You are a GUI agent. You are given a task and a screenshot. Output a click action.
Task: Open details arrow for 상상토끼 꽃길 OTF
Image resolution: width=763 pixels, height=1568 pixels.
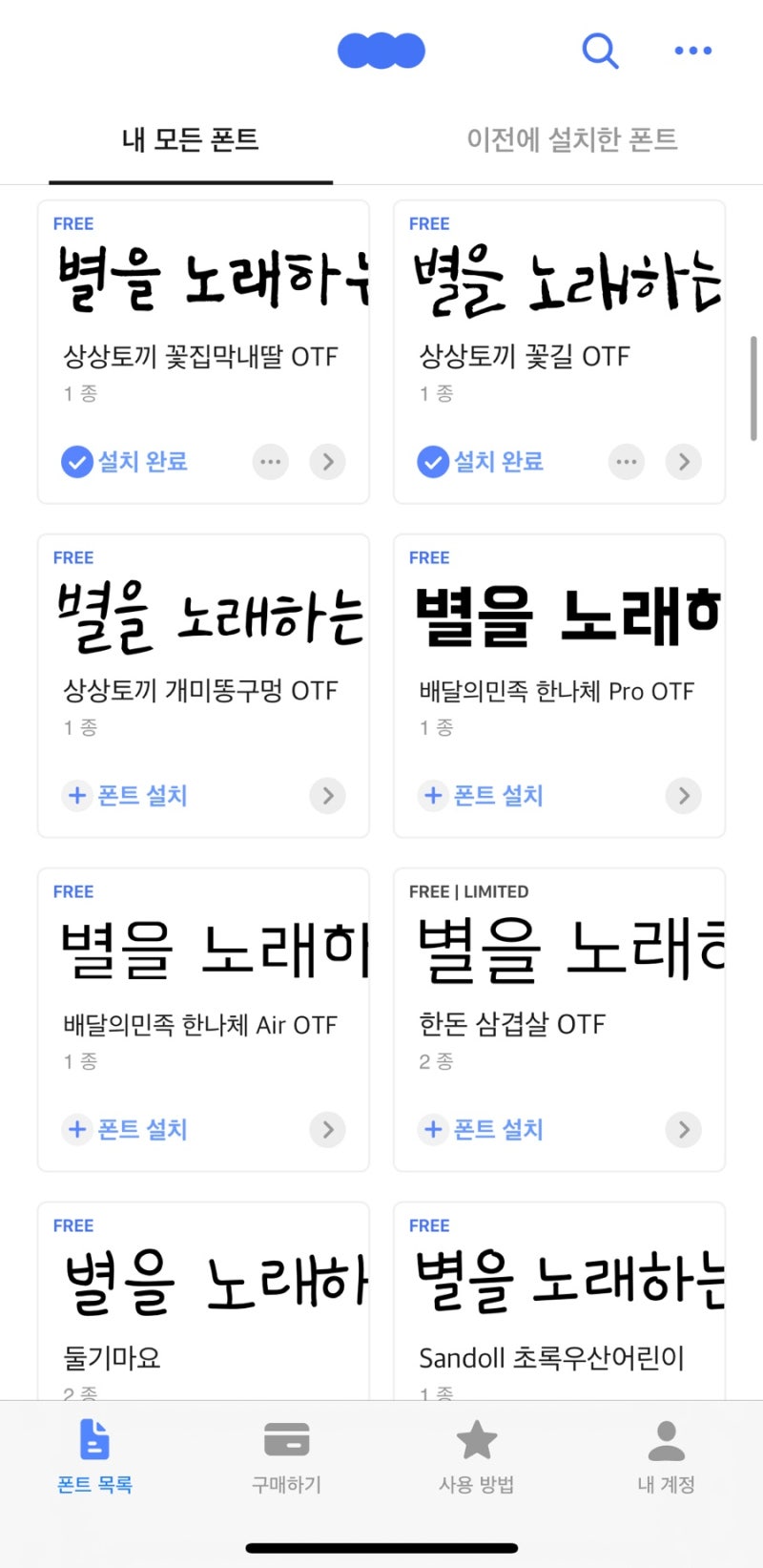tap(683, 462)
